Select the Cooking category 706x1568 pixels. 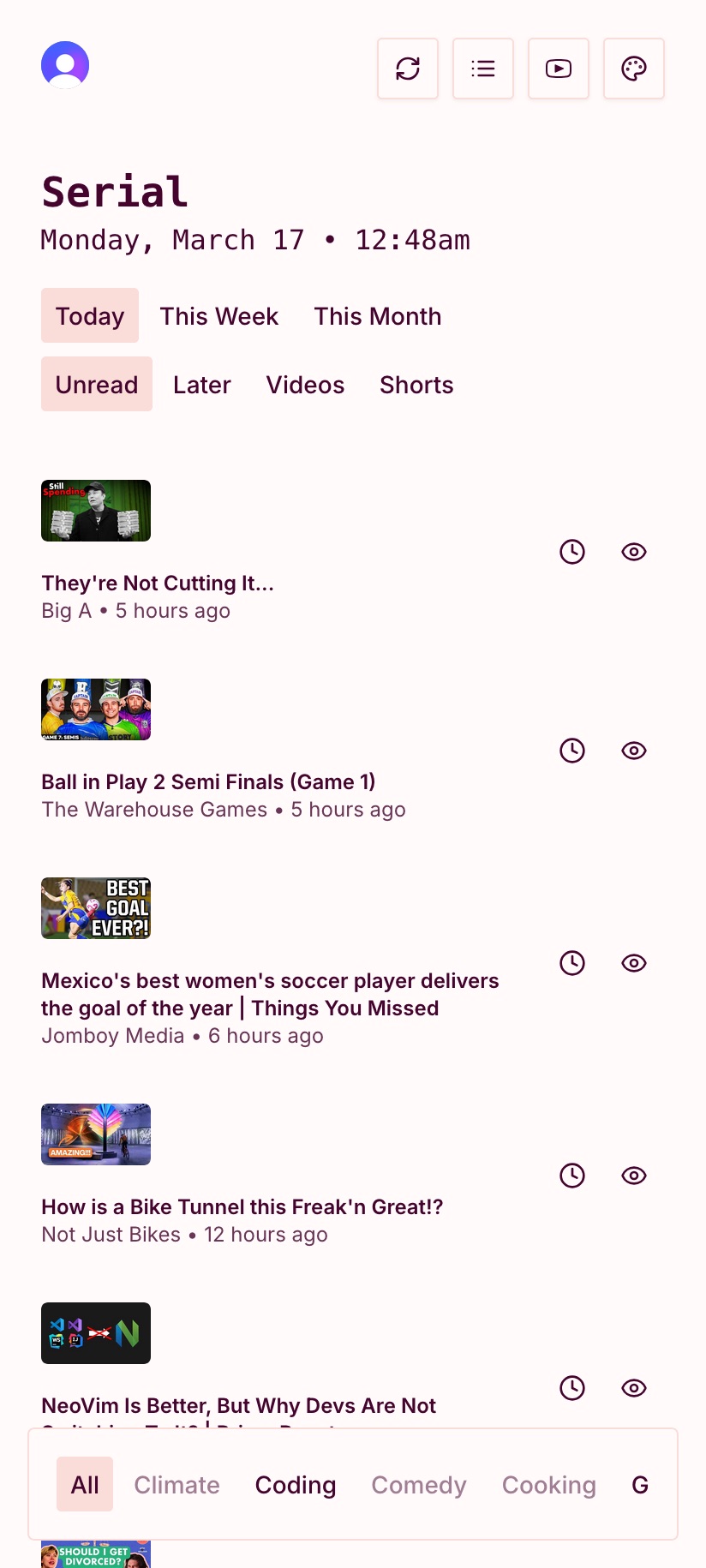pos(549,1485)
